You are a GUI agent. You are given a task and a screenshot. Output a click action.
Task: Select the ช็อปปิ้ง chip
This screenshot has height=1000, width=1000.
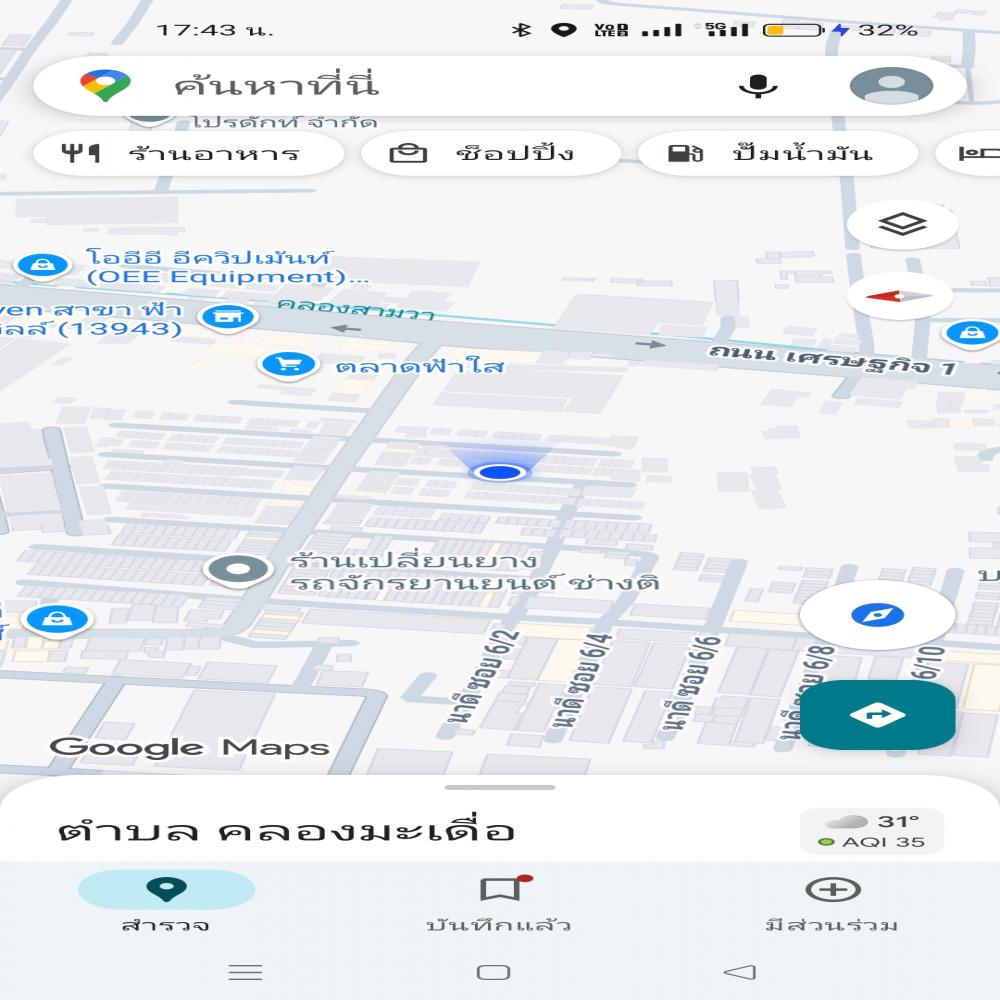pyautogui.click(x=491, y=154)
